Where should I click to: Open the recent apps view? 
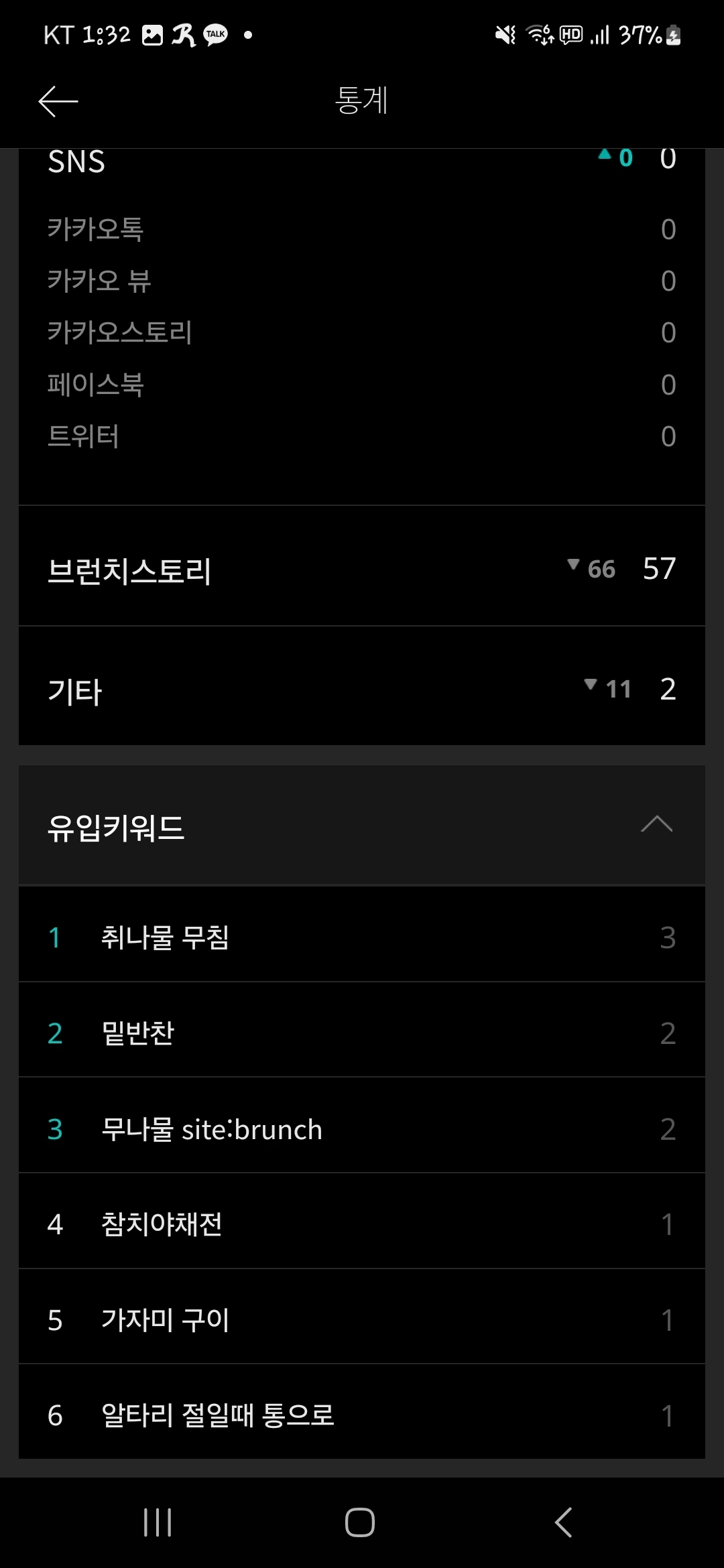pyautogui.click(x=158, y=1522)
